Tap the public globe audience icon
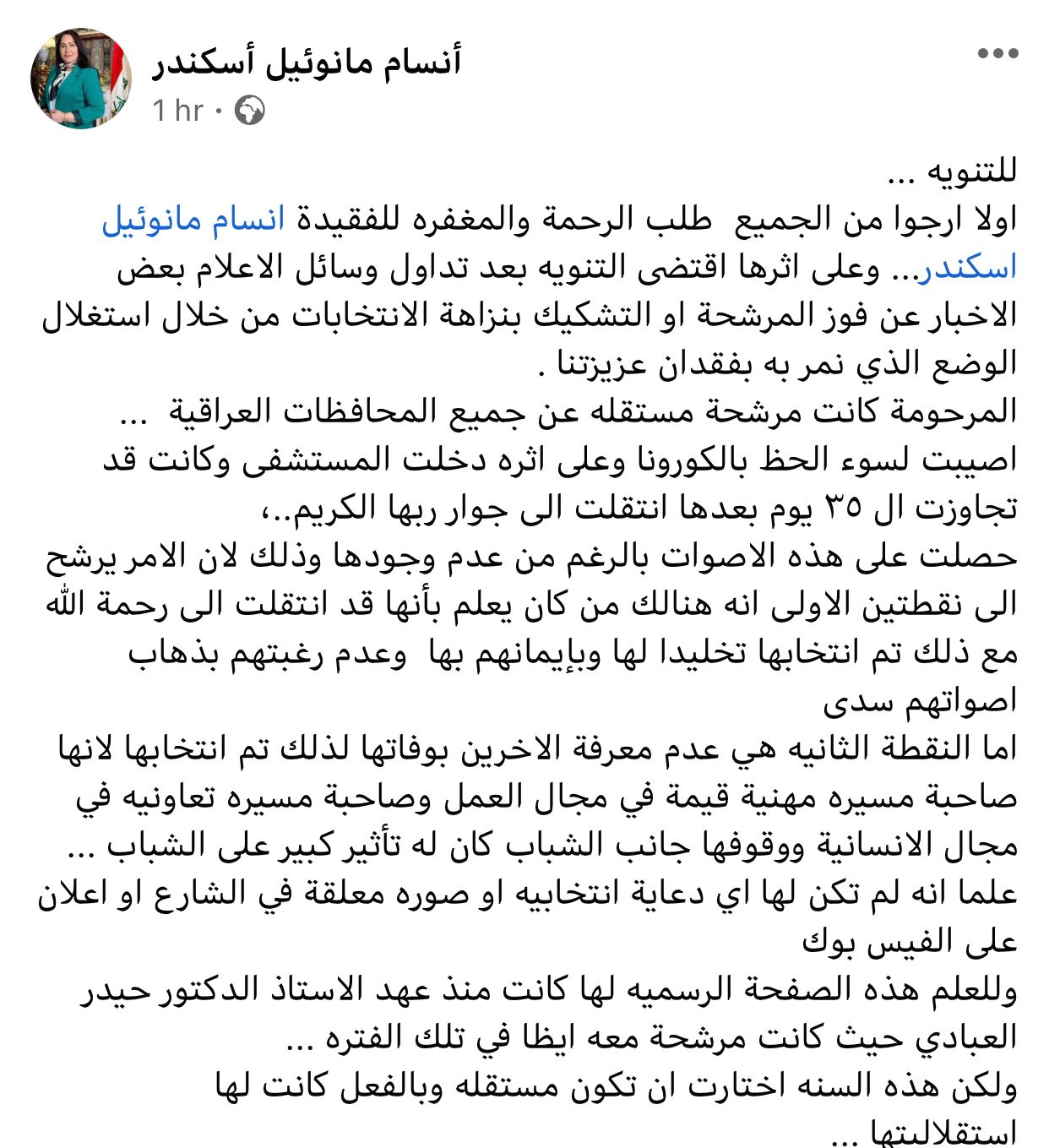 (249, 111)
